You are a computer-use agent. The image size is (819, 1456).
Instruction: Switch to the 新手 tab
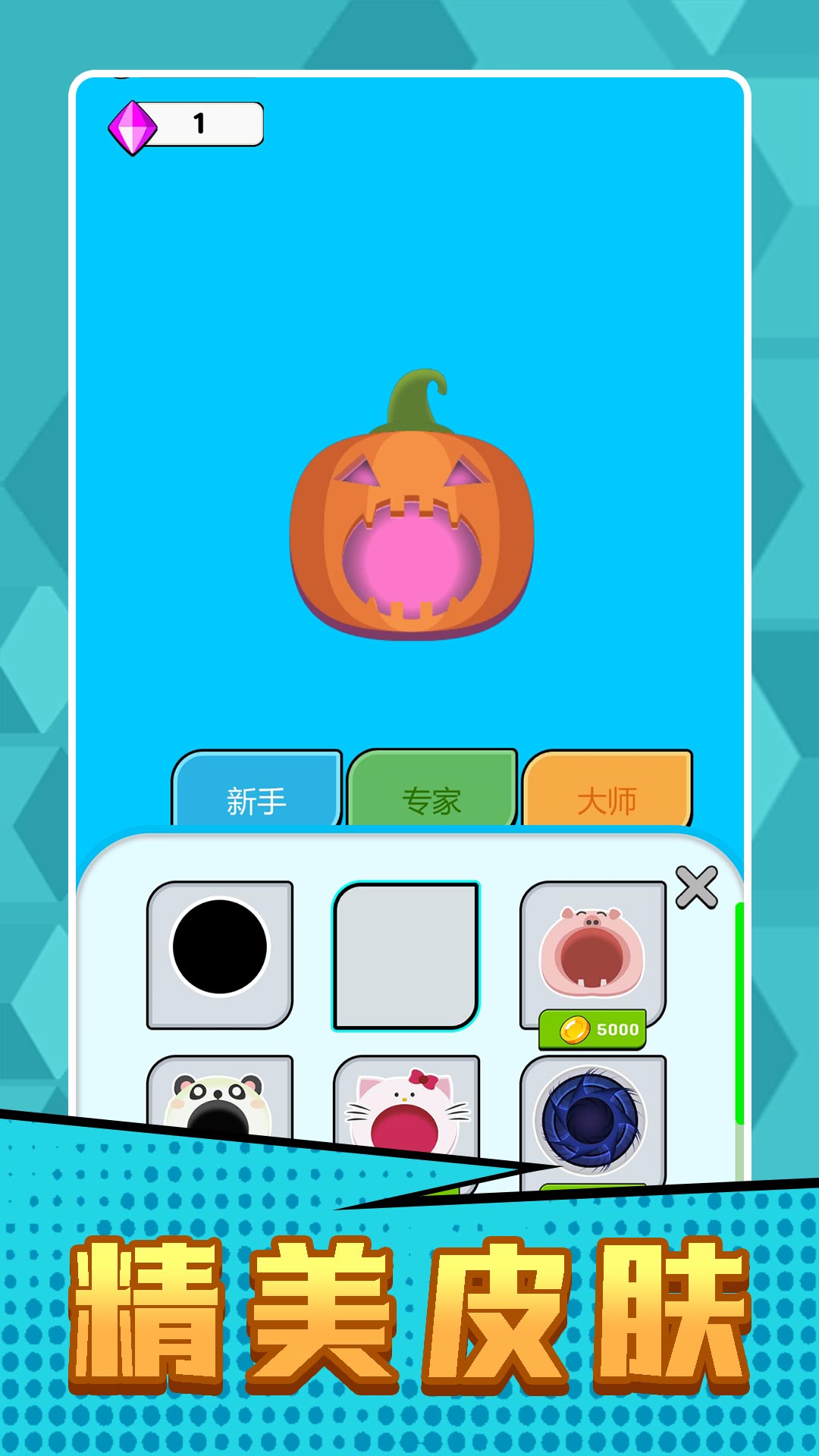coord(257,798)
